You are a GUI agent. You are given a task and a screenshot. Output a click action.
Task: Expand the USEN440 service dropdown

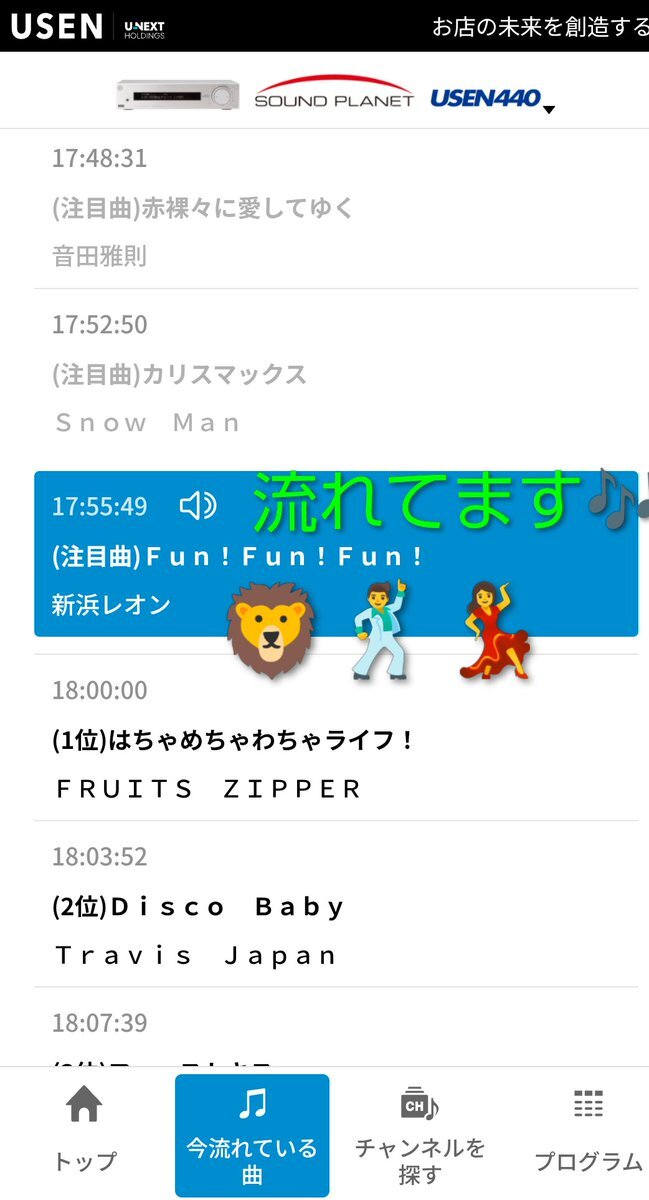pos(548,108)
